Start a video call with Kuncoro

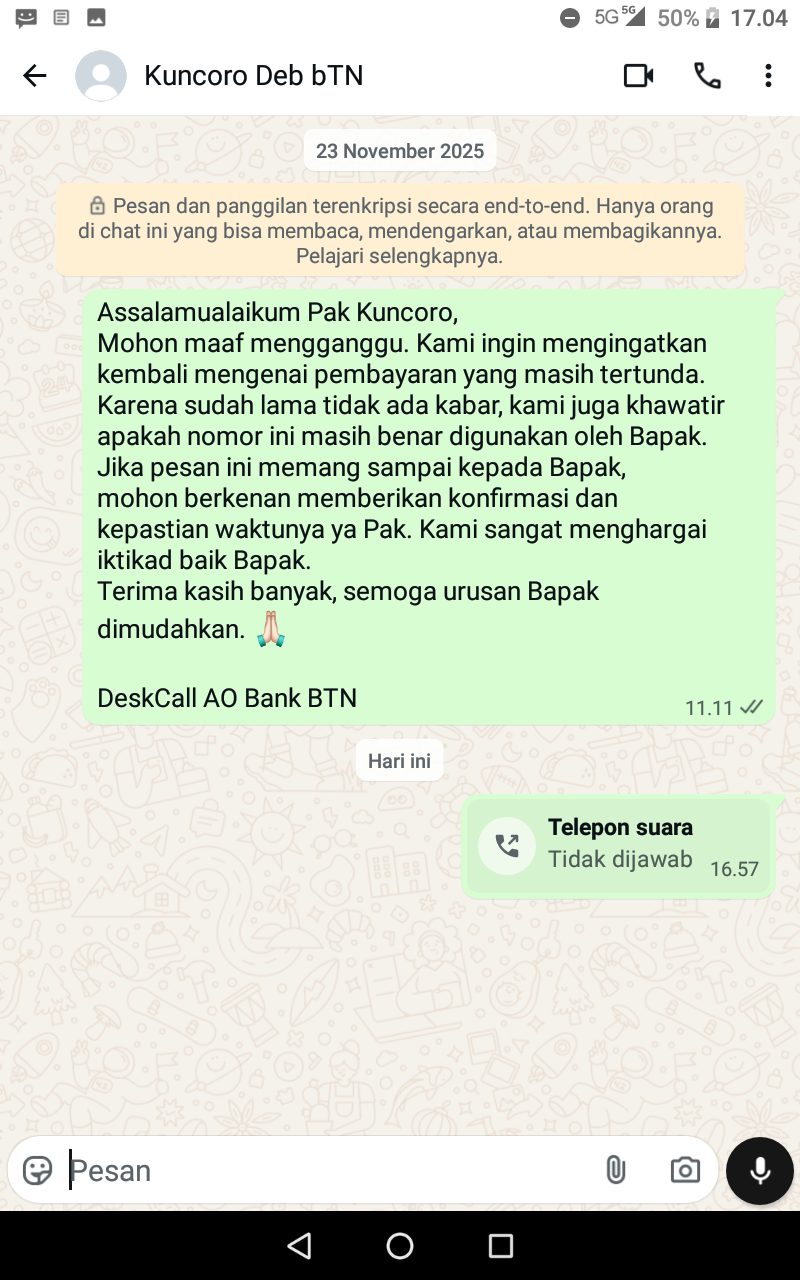pos(638,76)
